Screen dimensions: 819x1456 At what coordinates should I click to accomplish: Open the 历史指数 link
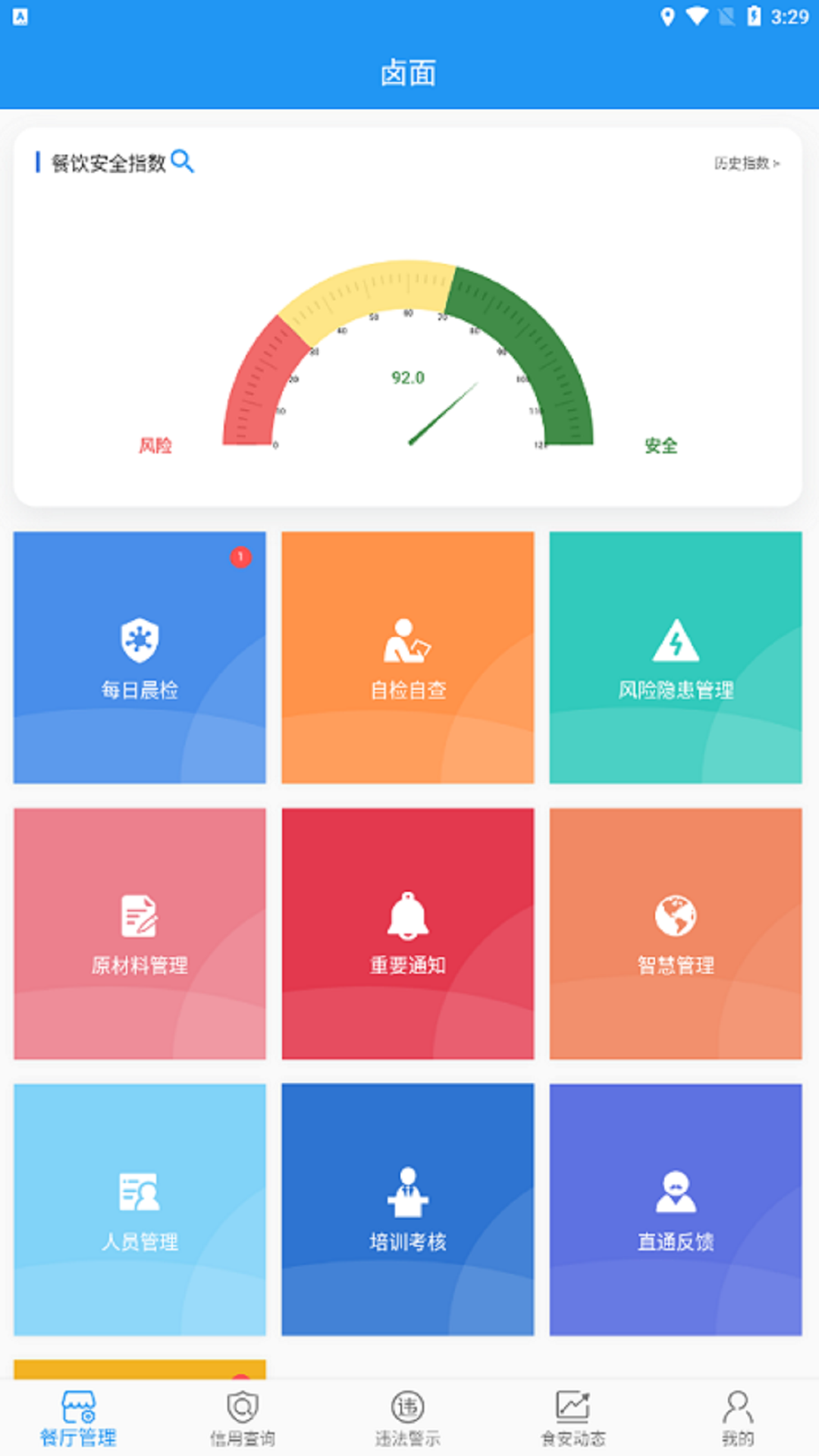coord(746,163)
